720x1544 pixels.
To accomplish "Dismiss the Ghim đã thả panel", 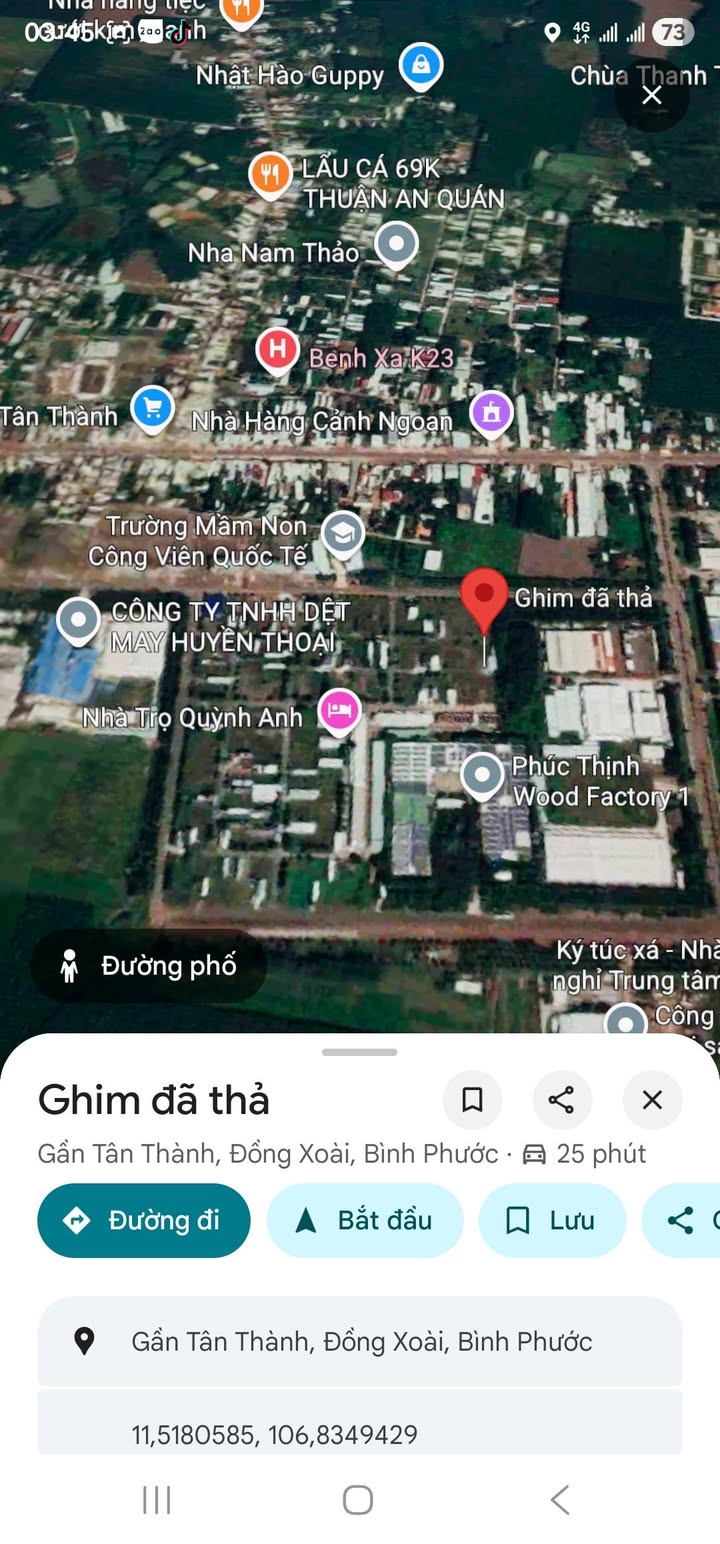I will click(652, 1100).
